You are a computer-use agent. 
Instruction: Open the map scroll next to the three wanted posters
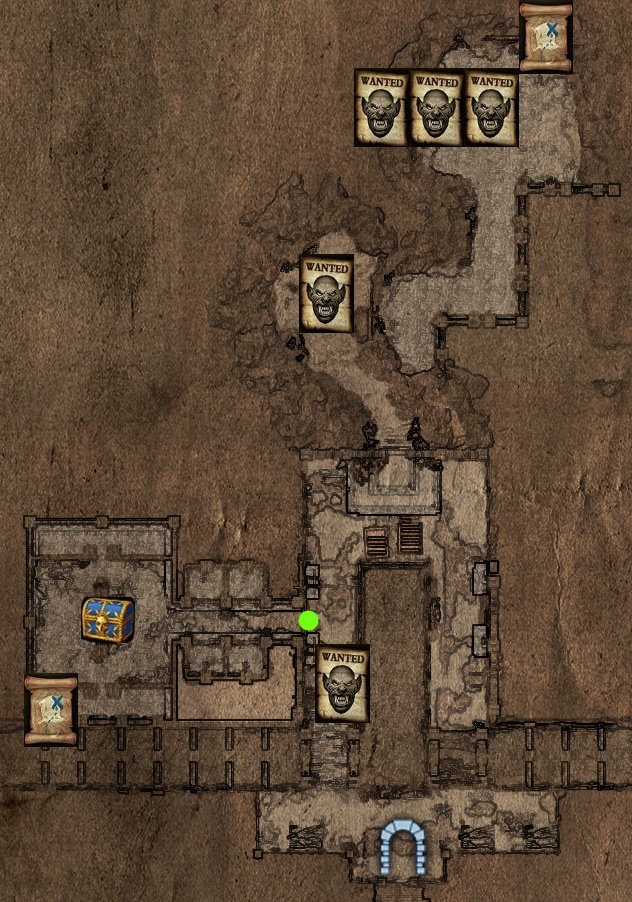tap(546, 38)
